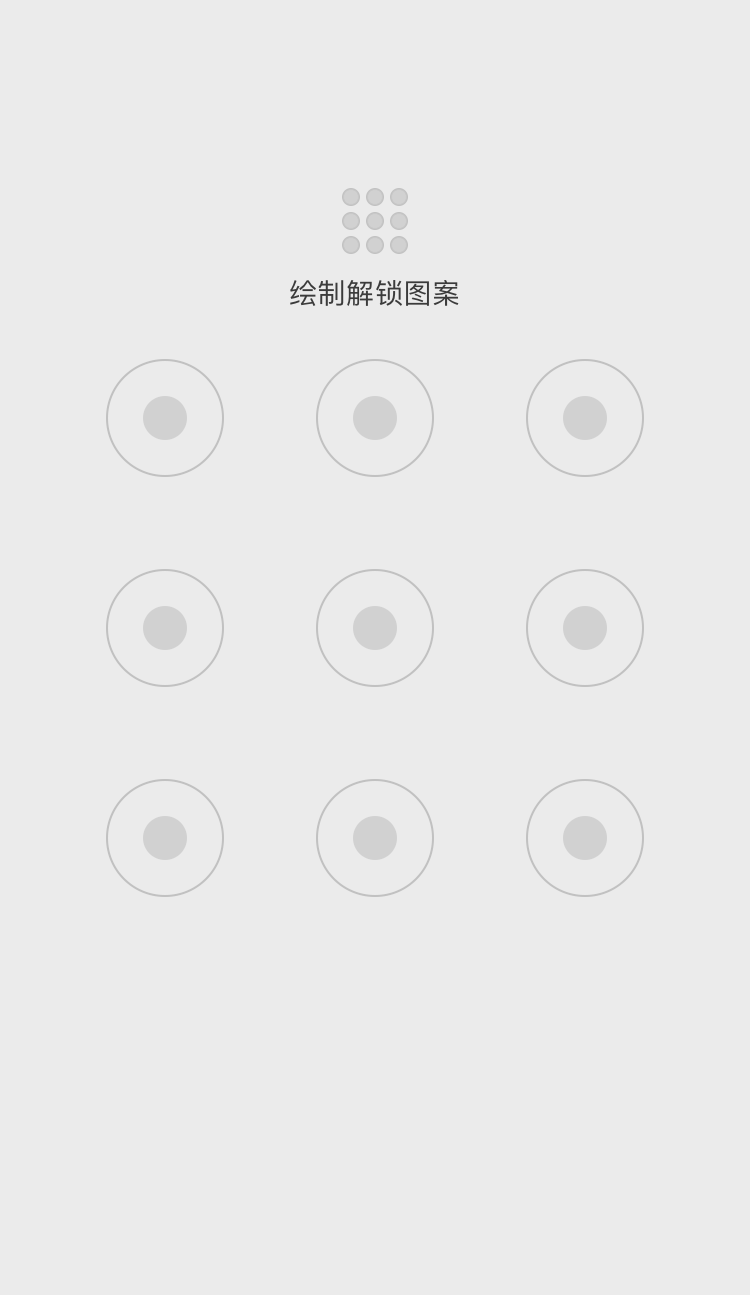The image size is (750, 1295).
Task: Begin unlocking from the middle-left node
Action: [x=165, y=628]
